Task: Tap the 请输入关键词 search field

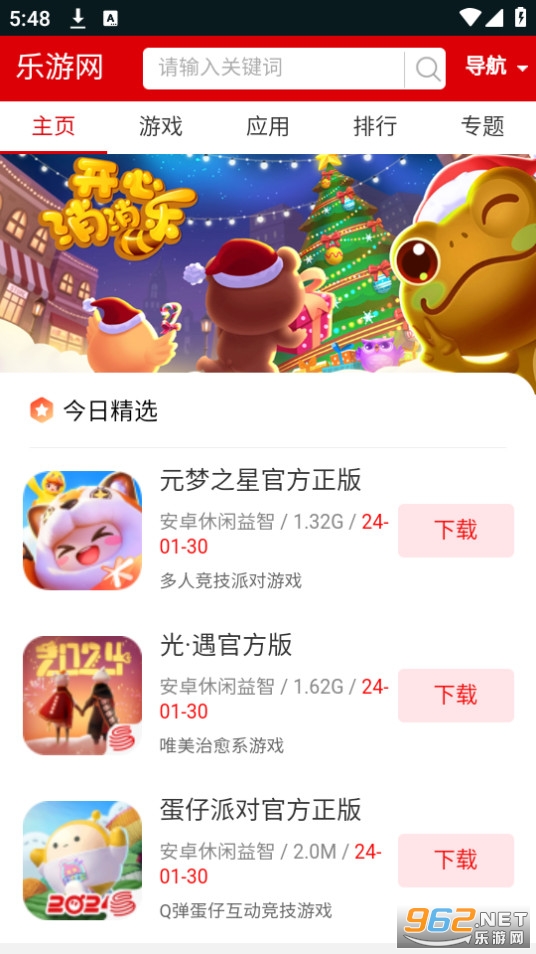Action: [274, 68]
